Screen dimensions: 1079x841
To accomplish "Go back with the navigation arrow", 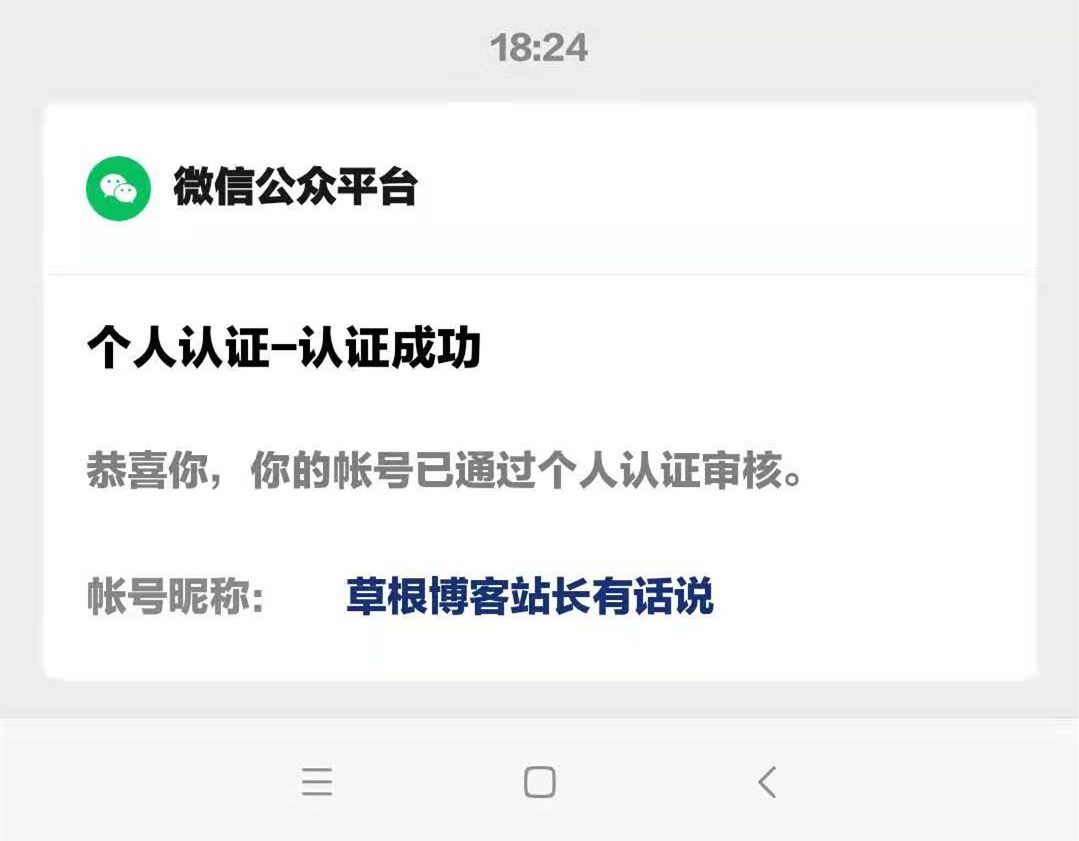I will pos(766,782).
